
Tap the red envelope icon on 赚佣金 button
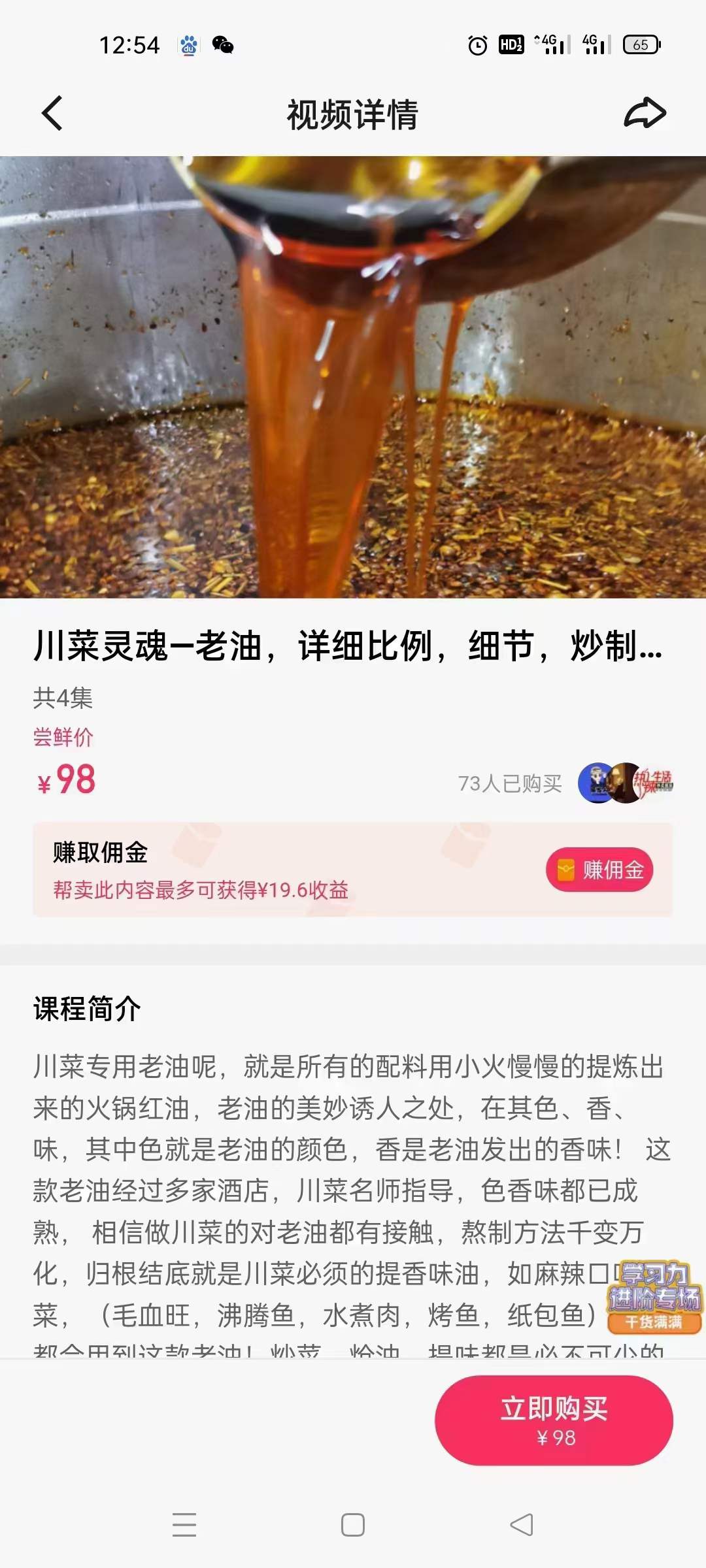pyautogui.click(x=566, y=869)
